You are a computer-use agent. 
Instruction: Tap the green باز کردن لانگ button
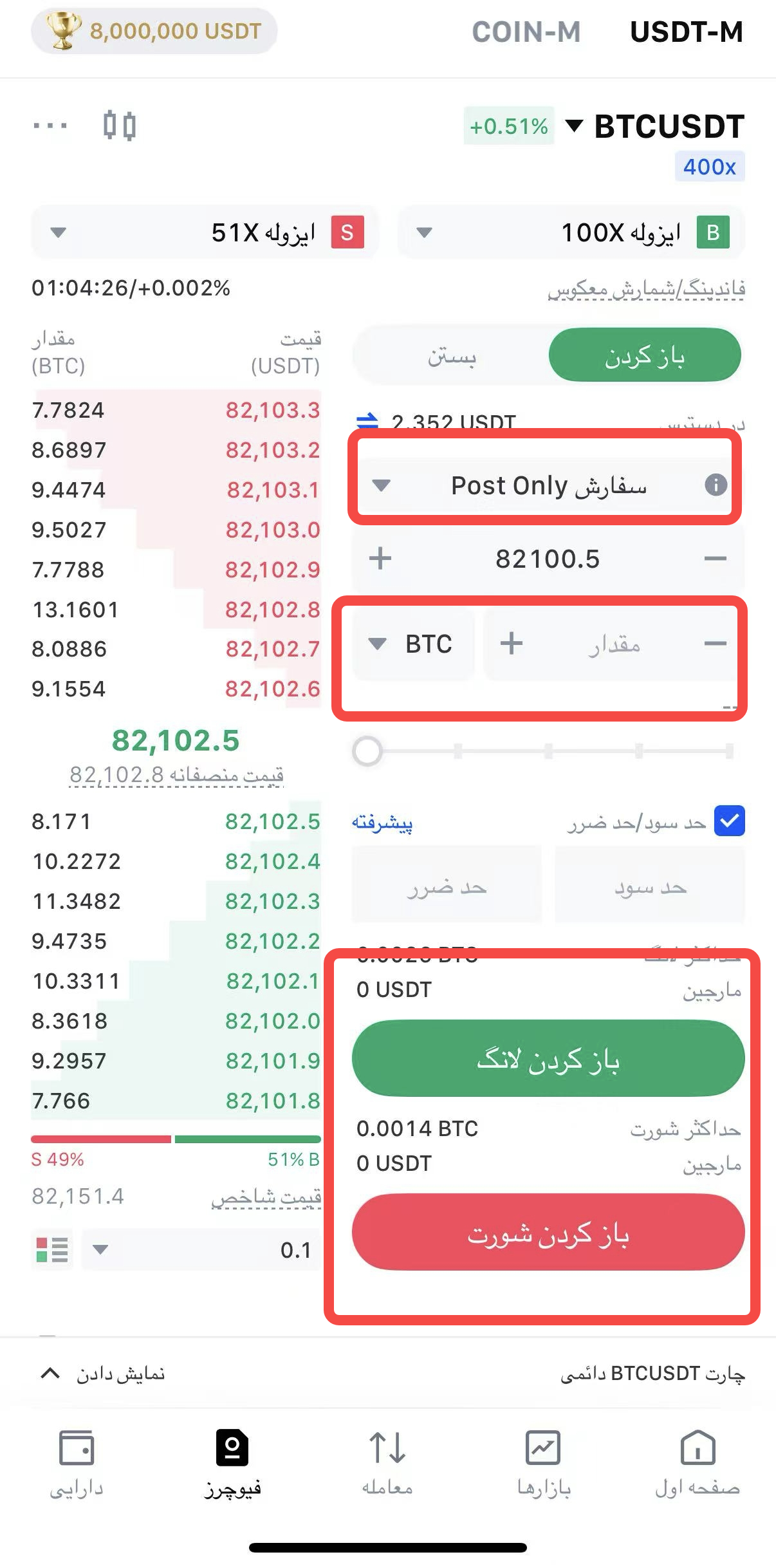pyautogui.click(x=548, y=1059)
